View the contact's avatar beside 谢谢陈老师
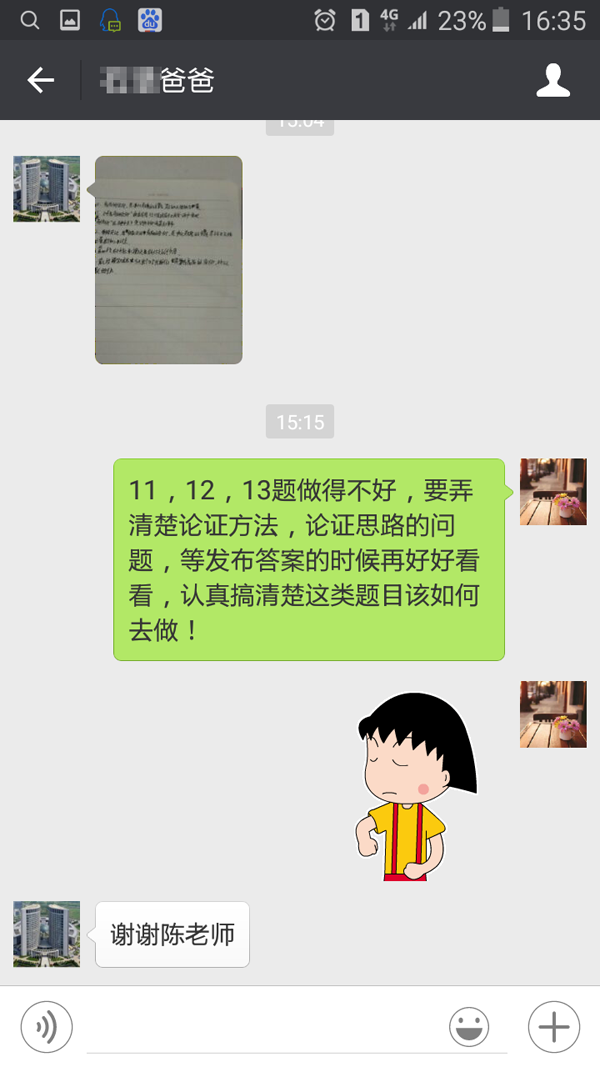Viewport: 600px width, 1067px height. click(46, 934)
